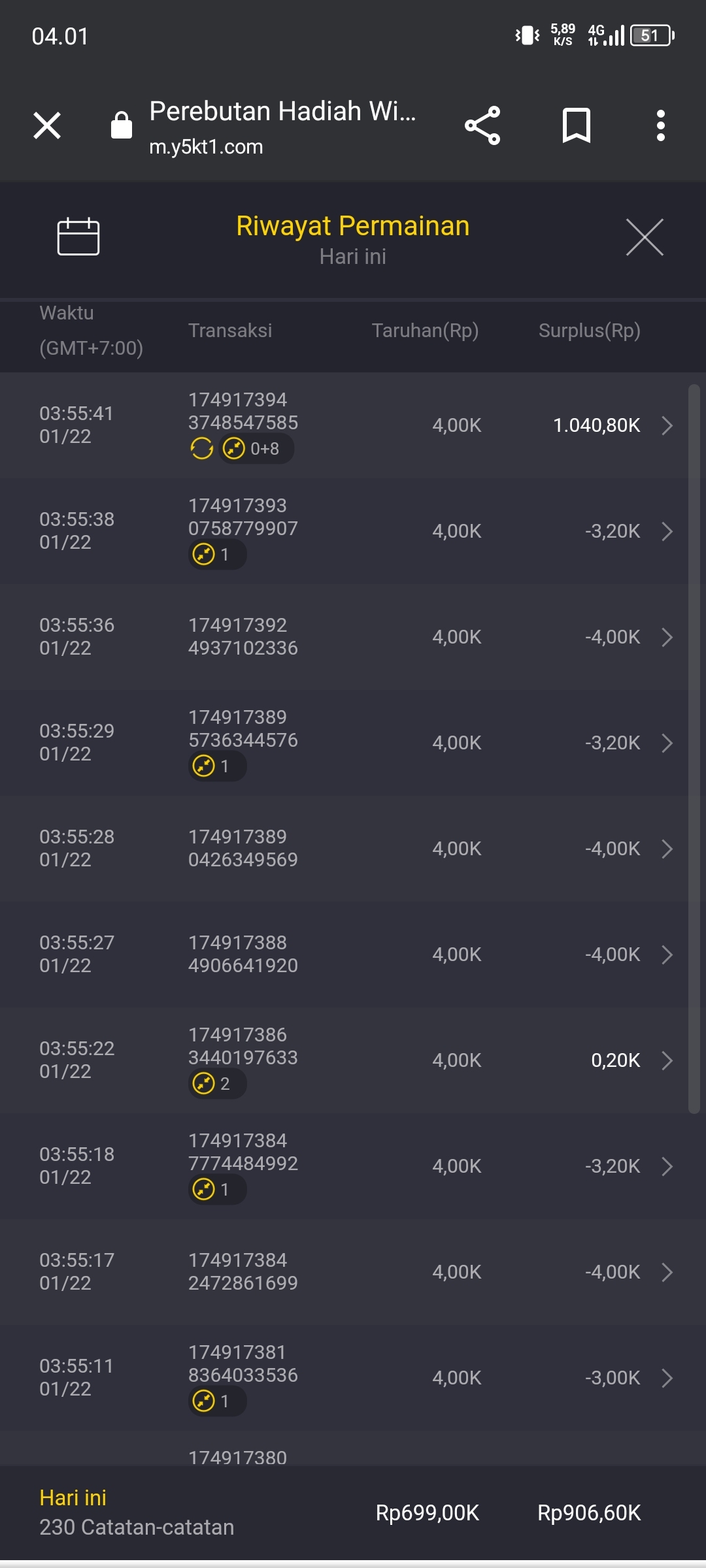
Task: Open the browser overflow menu
Action: (660, 125)
